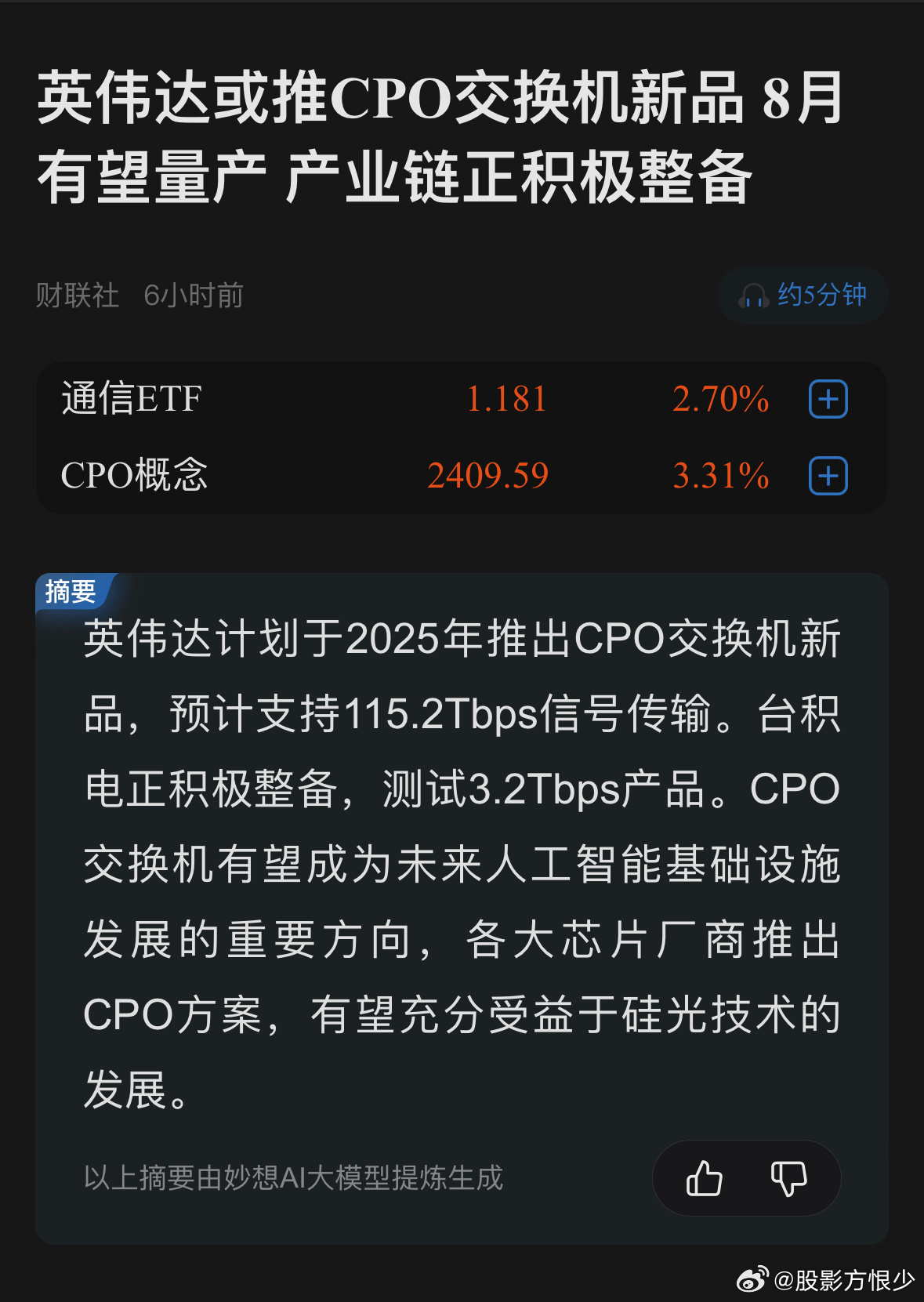924x1302 pixels.
Task: Add CPO概念 to watchlist
Action: pos(828,476)
